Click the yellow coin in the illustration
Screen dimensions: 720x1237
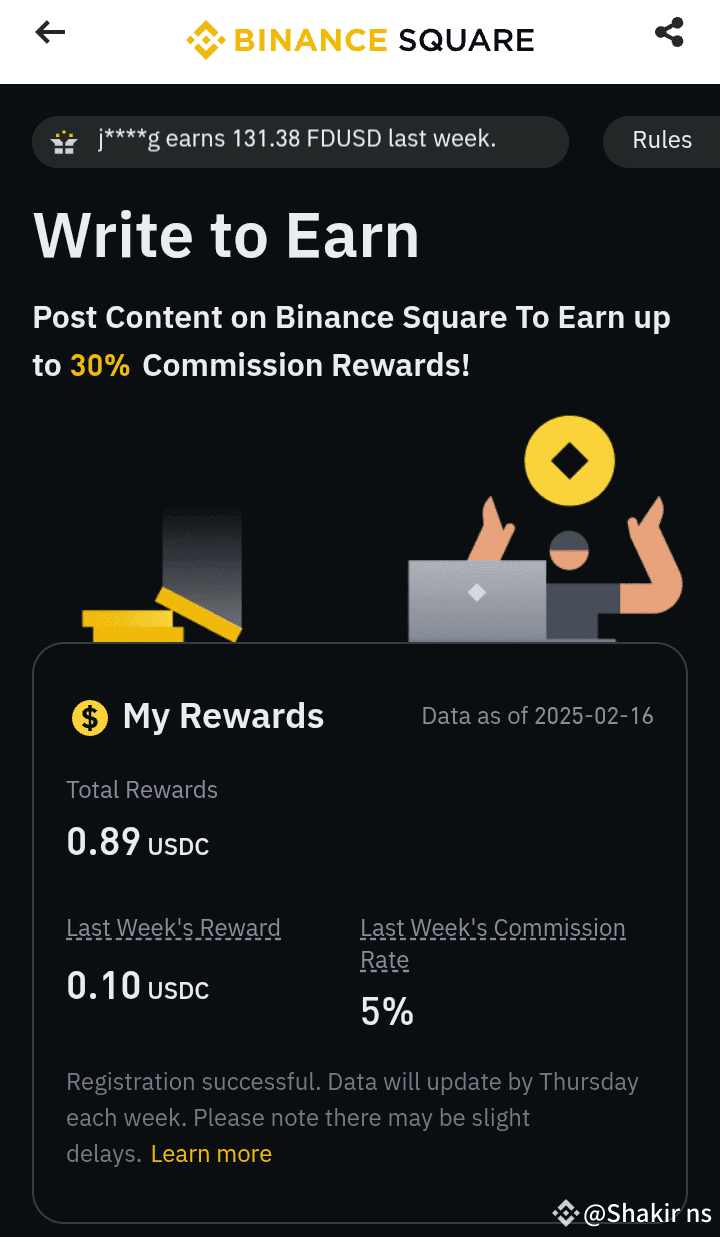570,461
